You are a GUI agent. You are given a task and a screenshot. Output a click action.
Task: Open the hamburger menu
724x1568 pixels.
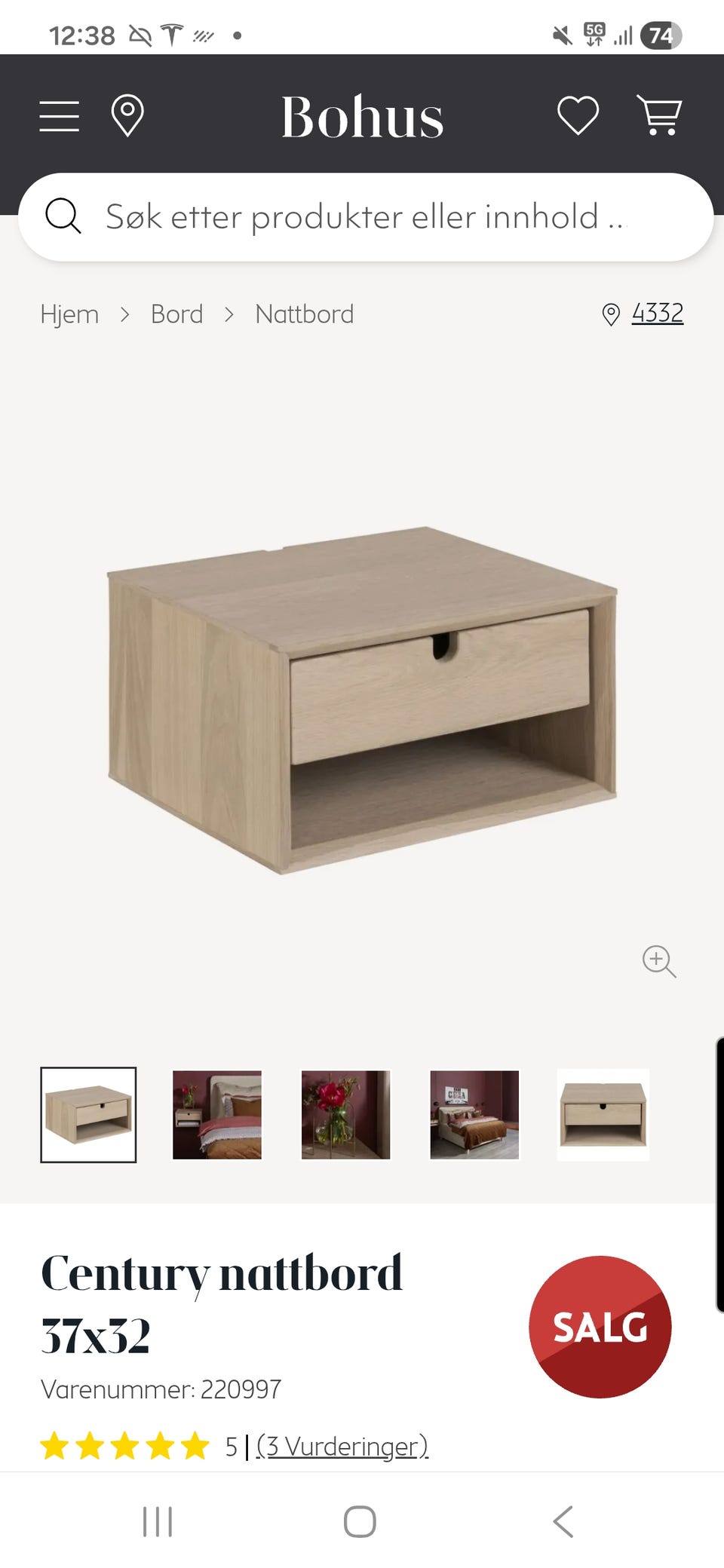(x=59, y=116)
